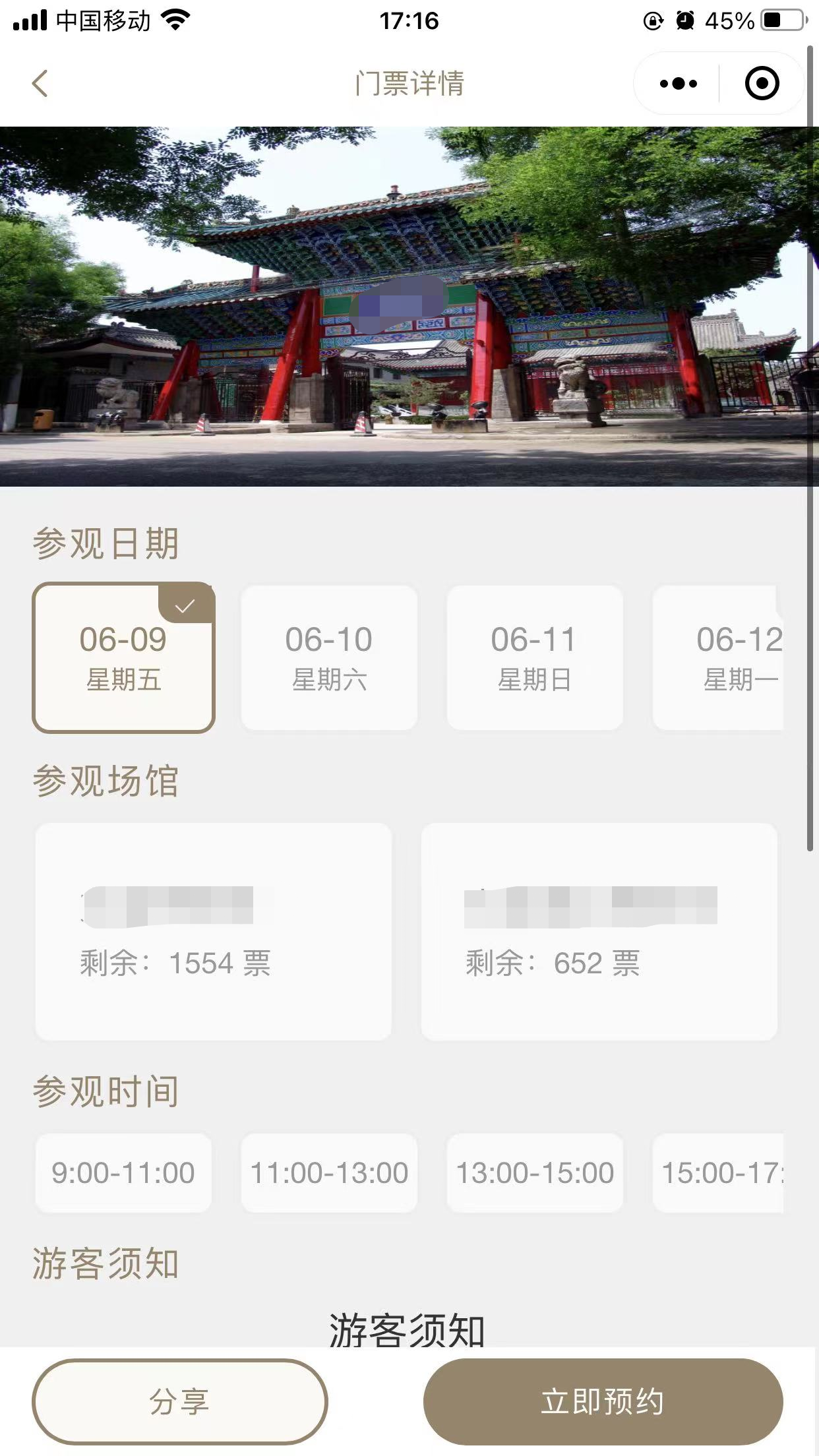This screenshot has height=1456, width=819.
Task: Close the mini program with the circle button
Action: (762, 84)
